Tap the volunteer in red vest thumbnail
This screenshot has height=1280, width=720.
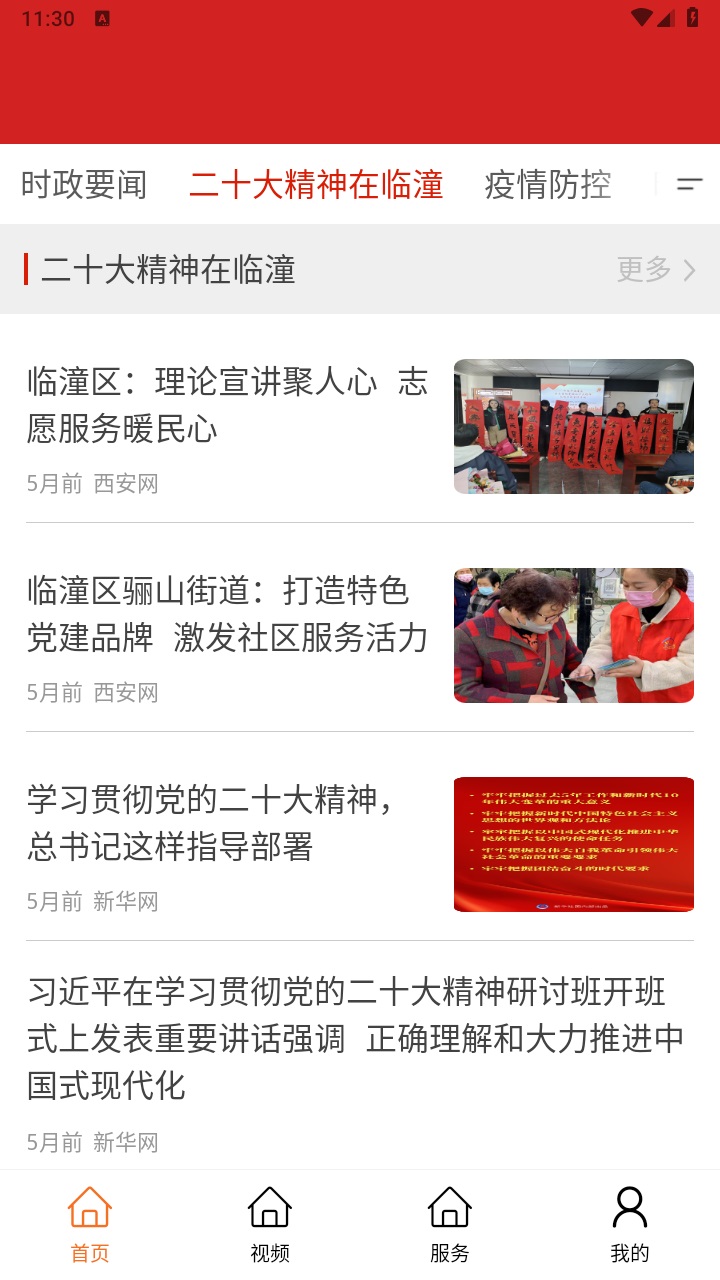click(x=573, y=635)
